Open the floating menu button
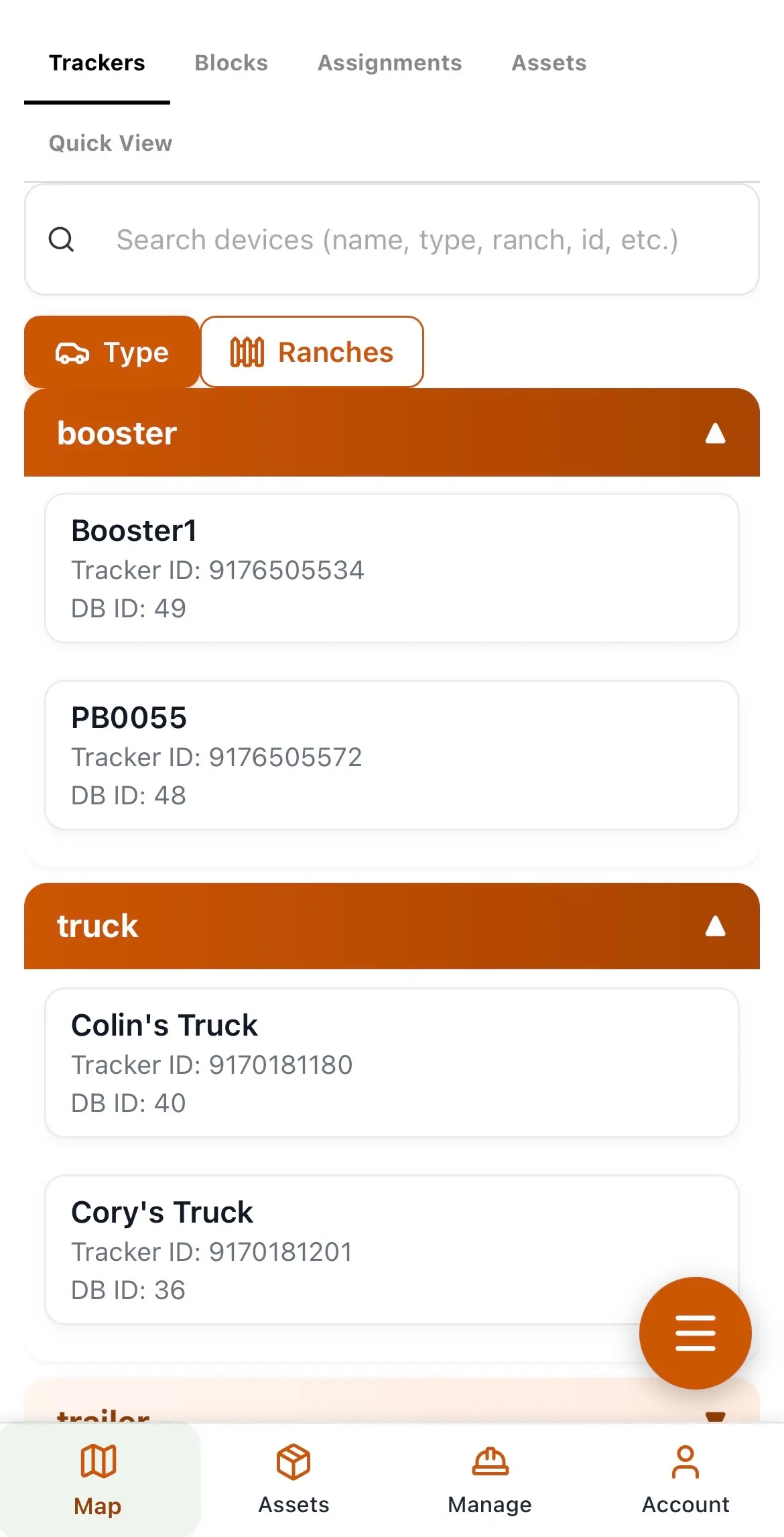Screen dimensions: 784x1537 (695, 1333)
